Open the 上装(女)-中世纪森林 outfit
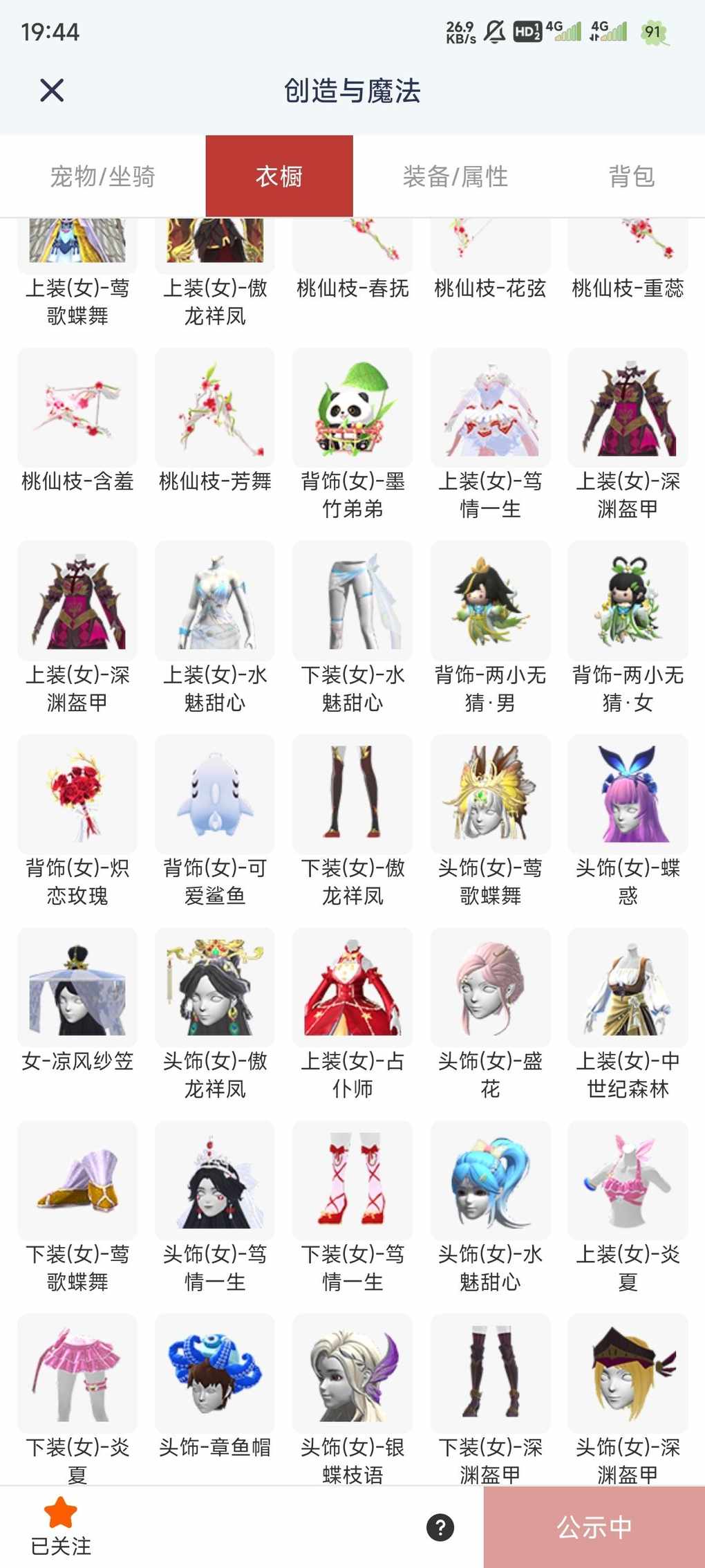This screenshot has width=705, height=1568. (x=628, y=988)
